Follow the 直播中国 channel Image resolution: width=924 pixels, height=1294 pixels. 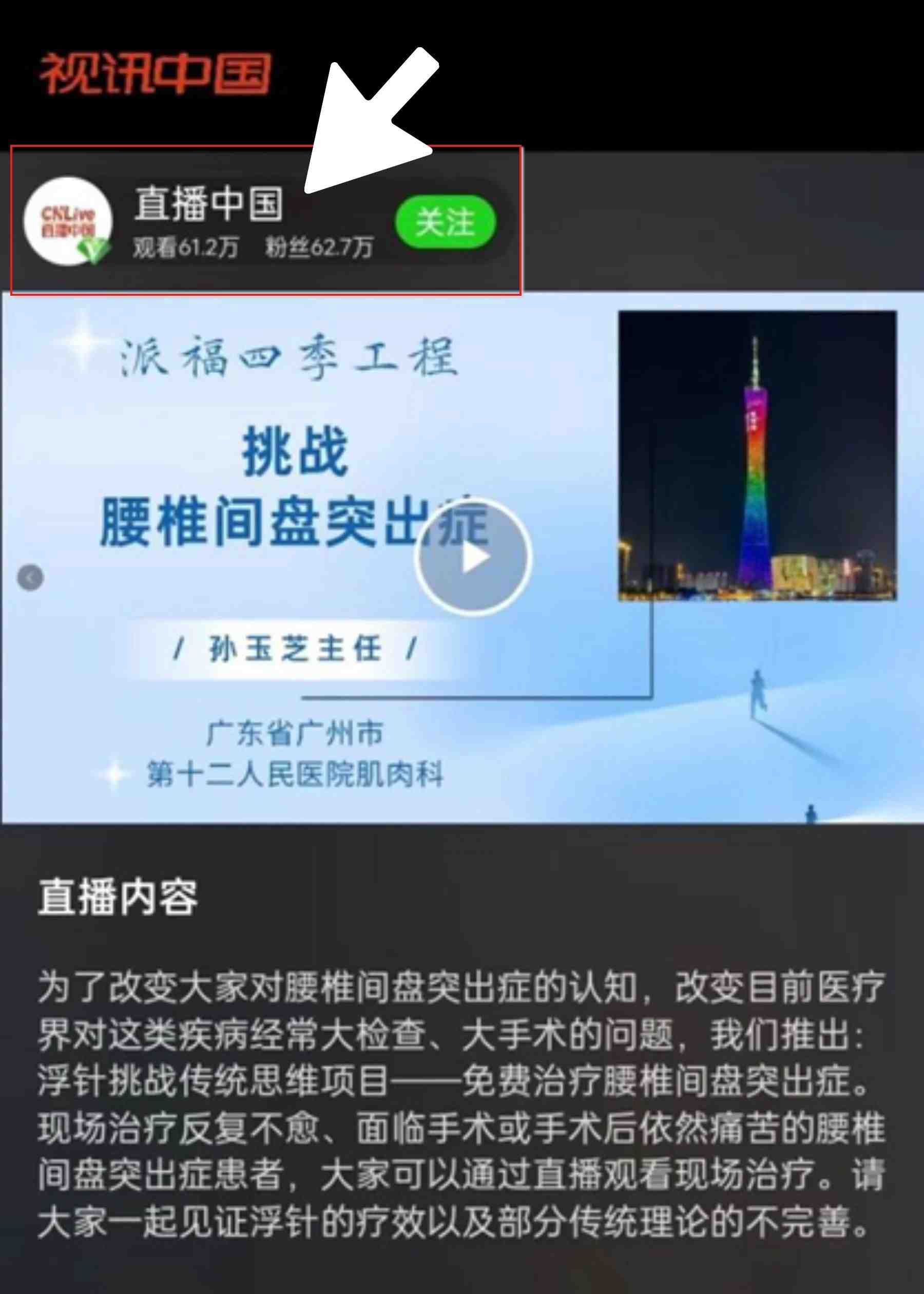[x=446, y=222]
